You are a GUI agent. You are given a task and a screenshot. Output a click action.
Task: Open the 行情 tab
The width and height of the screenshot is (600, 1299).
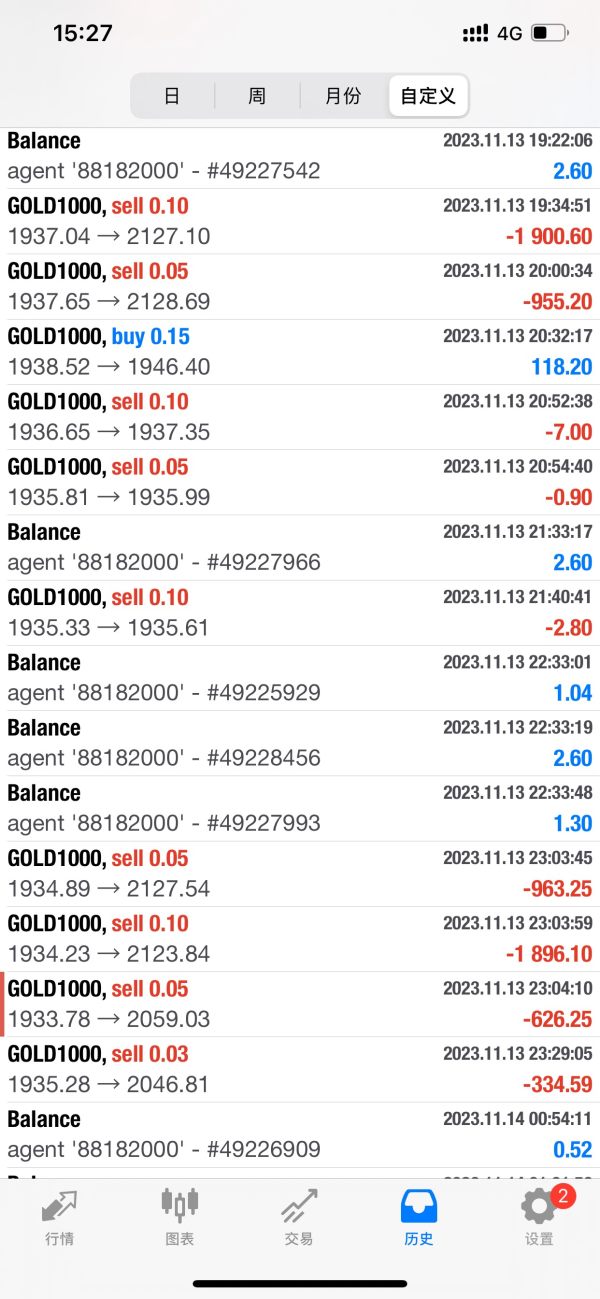tap(60, 1217)
